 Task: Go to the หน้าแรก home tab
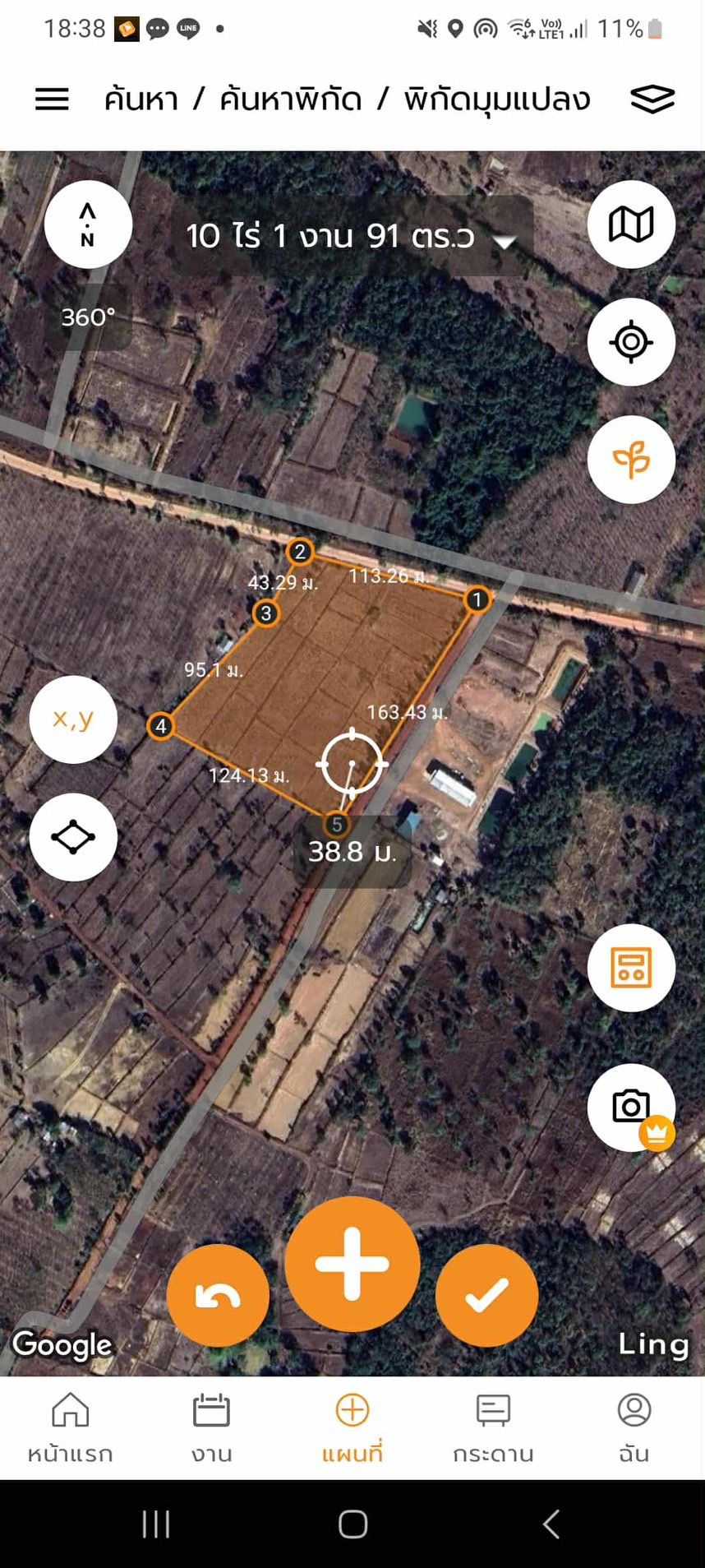click(x=70, y=1428)
